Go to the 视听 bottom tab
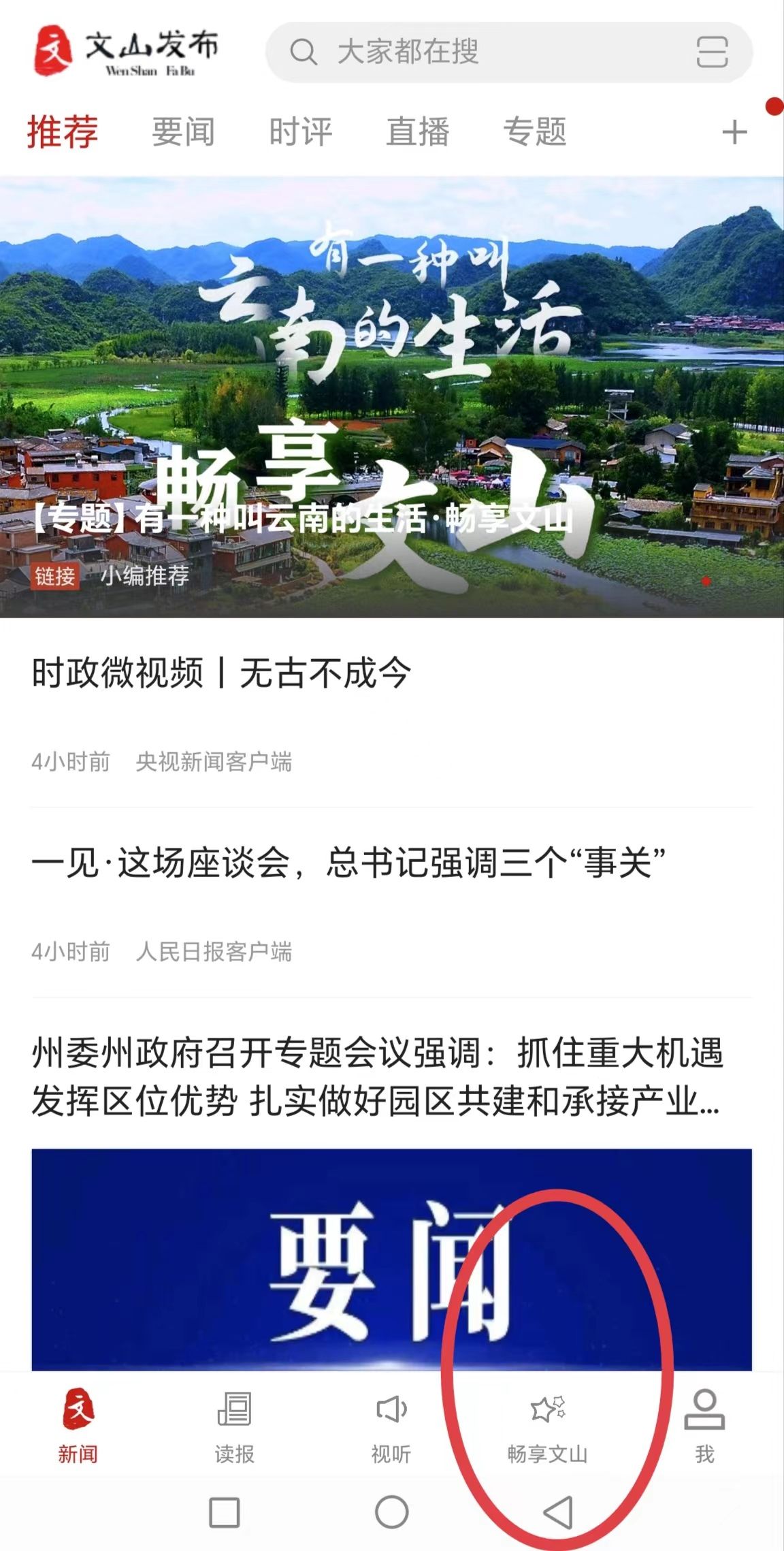Image resolution: width=784 pixels, height=1551 pixels. click(391, 1426)
